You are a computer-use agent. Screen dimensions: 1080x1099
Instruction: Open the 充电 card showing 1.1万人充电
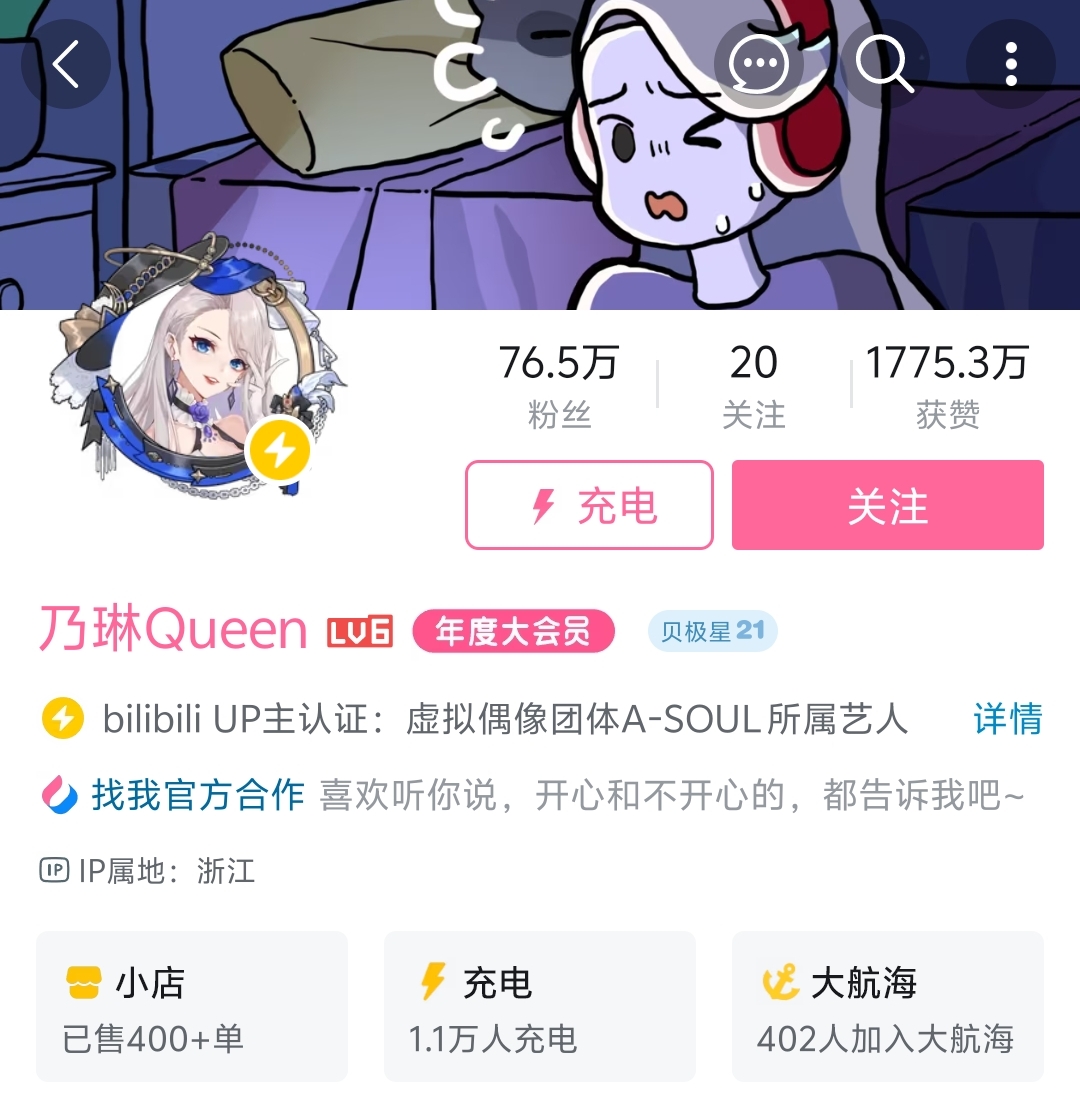(x=539, y=1007)
